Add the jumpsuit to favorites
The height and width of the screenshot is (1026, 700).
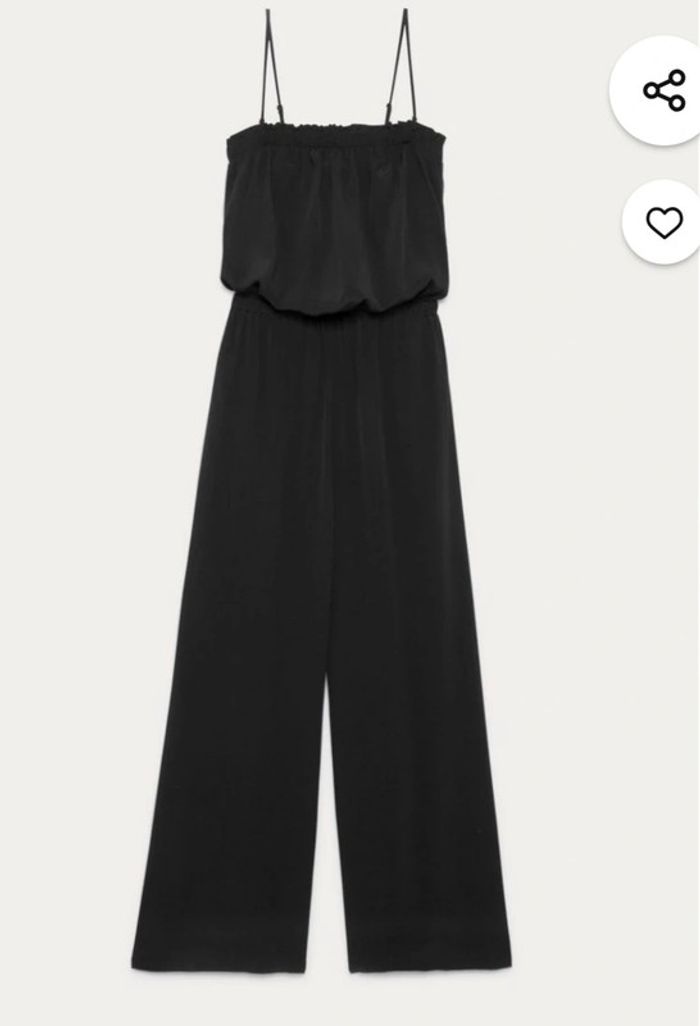pyautogui.click(x=663, y=223)
